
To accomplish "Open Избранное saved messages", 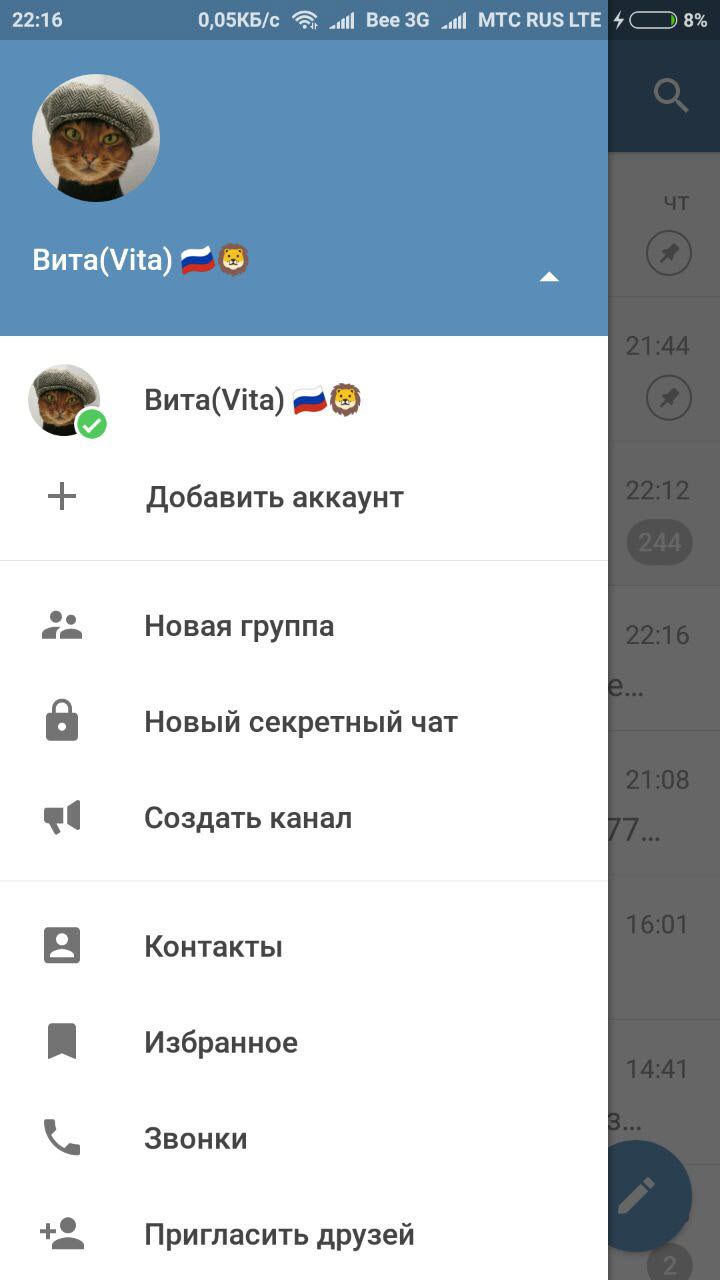I will coord(304,1042).
